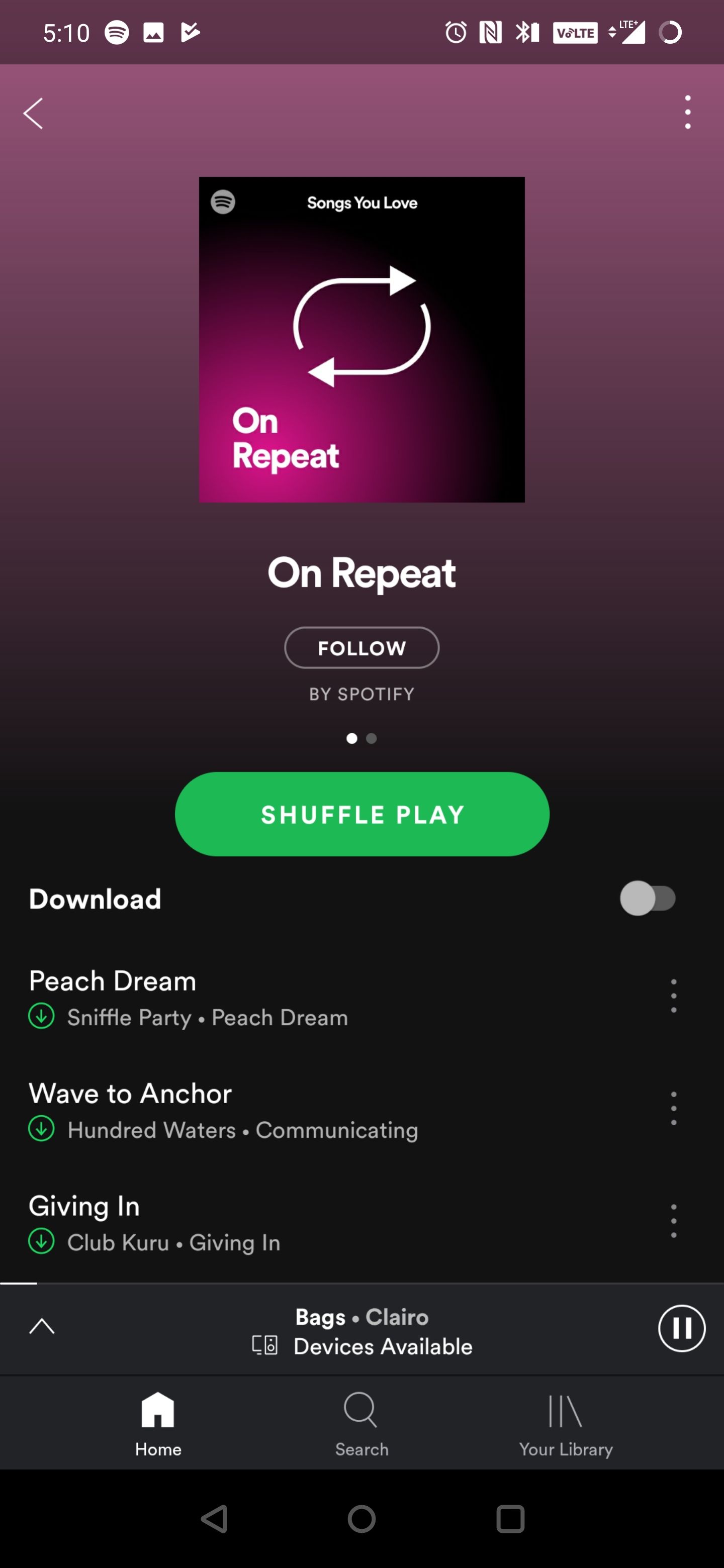Pause the currently playing song
724x1568 pixels.
tap(681, 1328)
